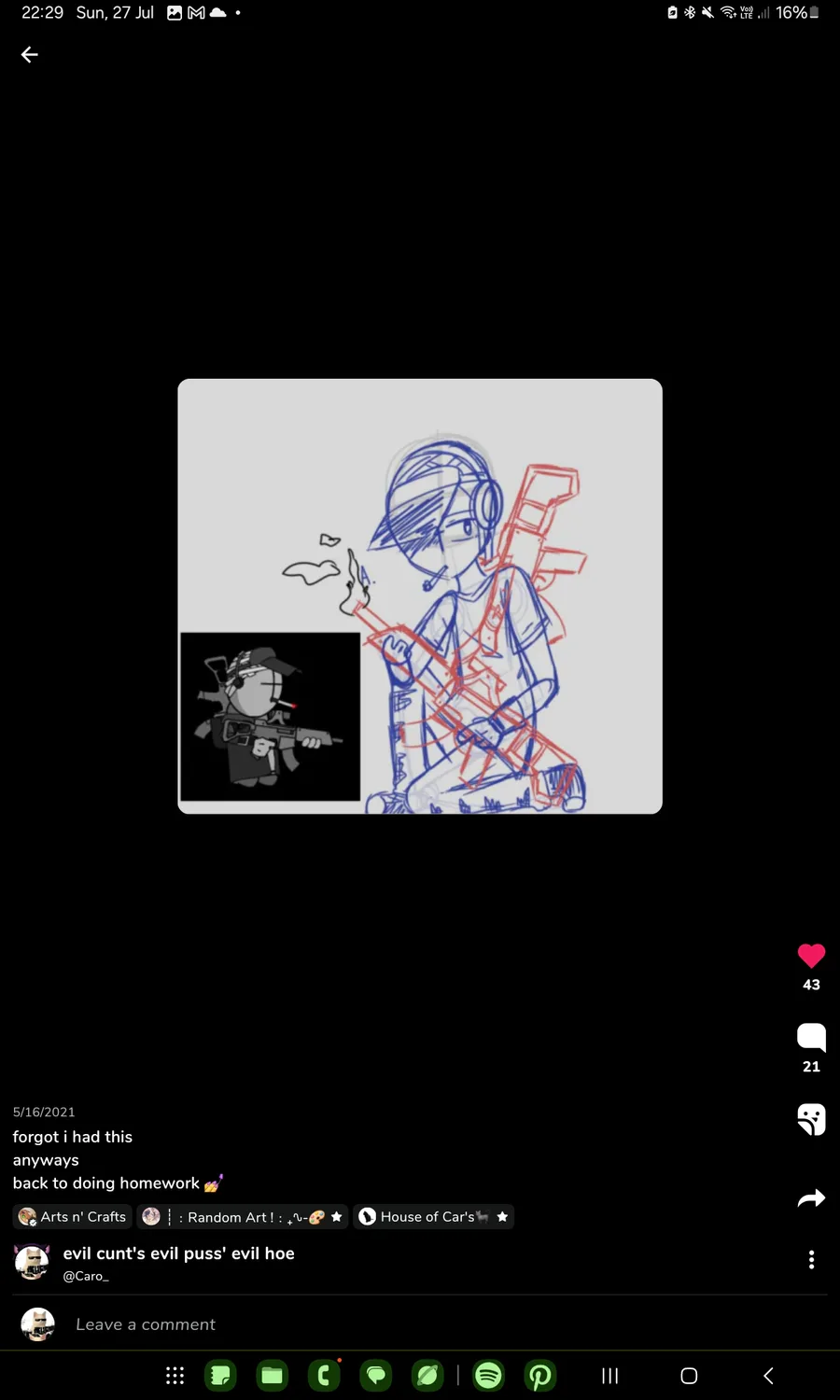Open the Random Art ! community chip
840x1400 pixels.
click(x=243, y=1217)
